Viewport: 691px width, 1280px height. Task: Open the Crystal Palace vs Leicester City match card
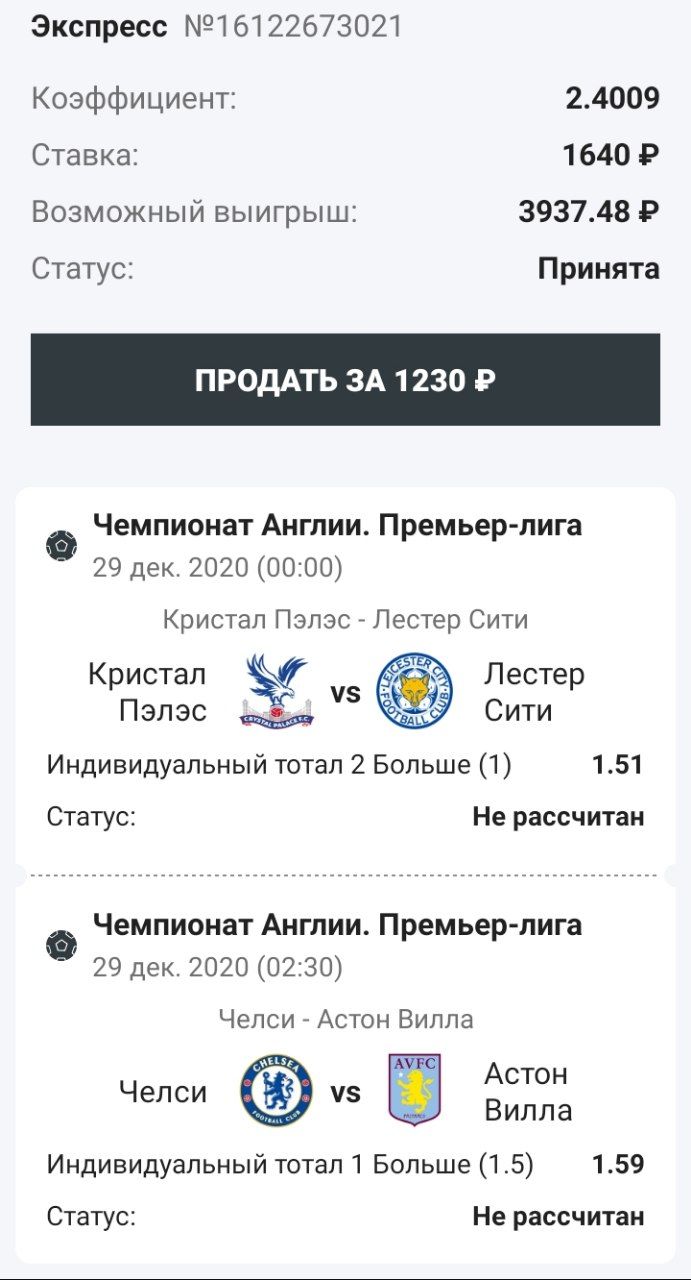pyautogui.click(x=345, y=690)
